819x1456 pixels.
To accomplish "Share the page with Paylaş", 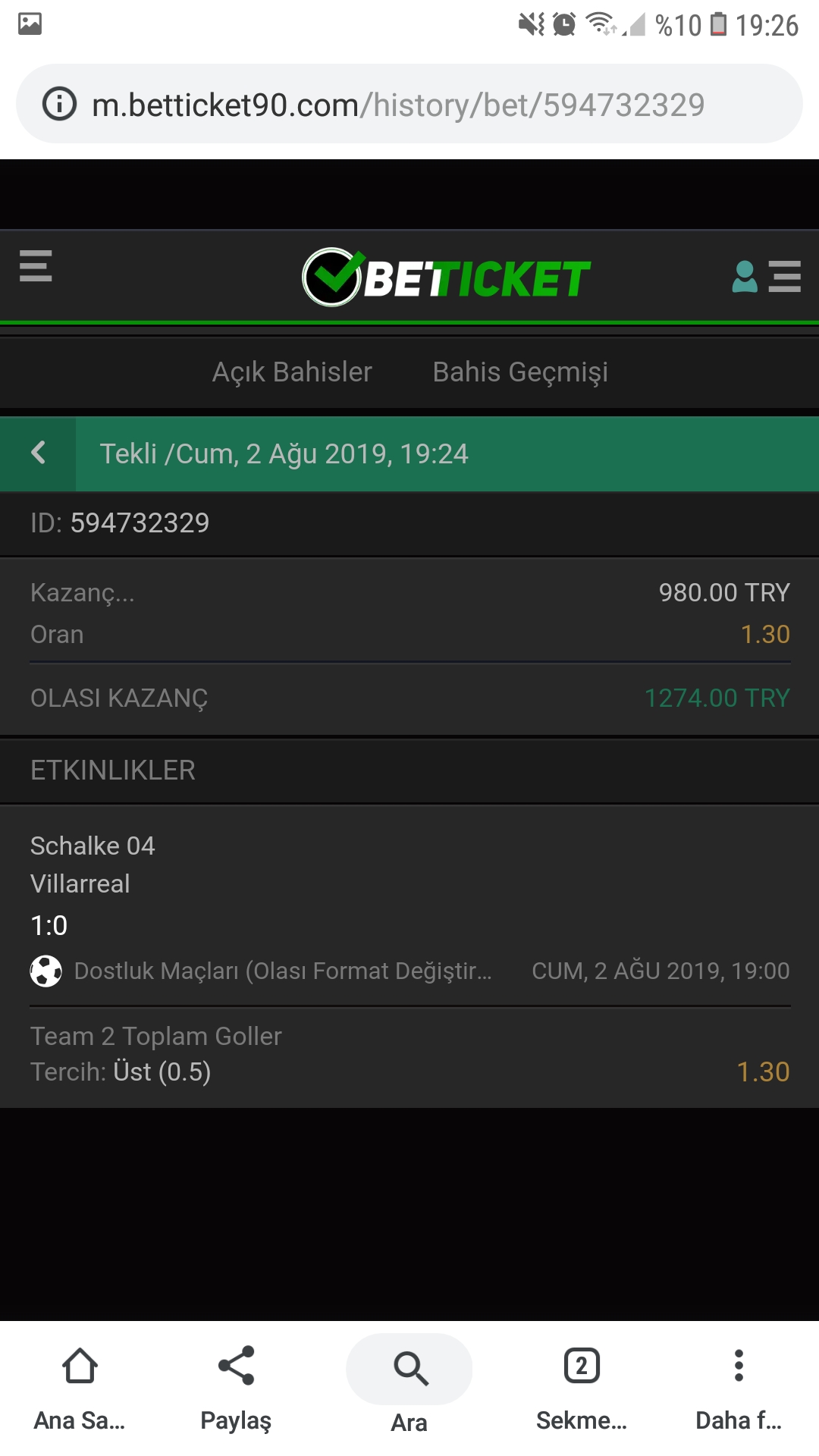I will 236,1388.
